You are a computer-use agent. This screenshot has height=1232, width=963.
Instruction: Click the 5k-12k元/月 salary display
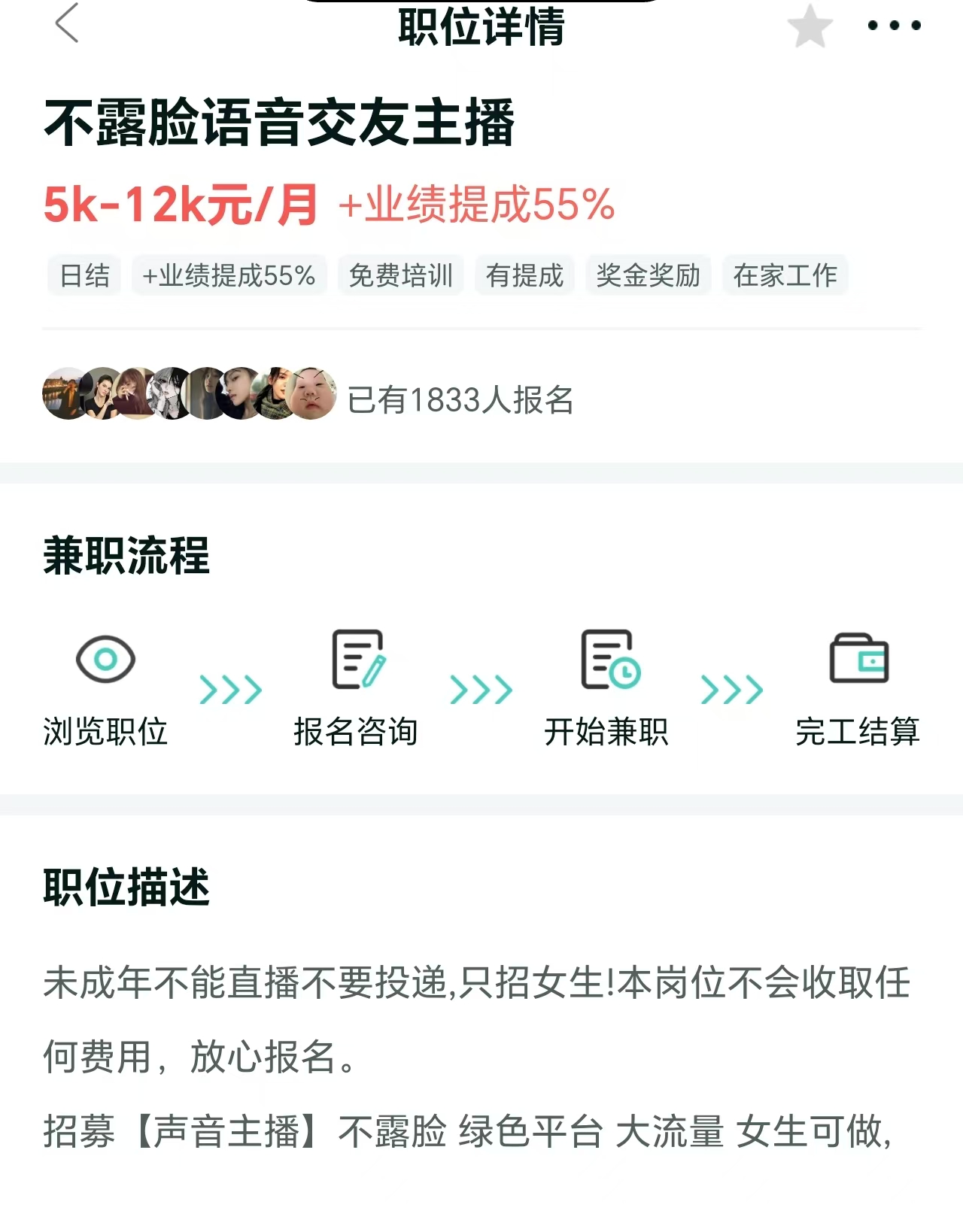coord(181,203)
